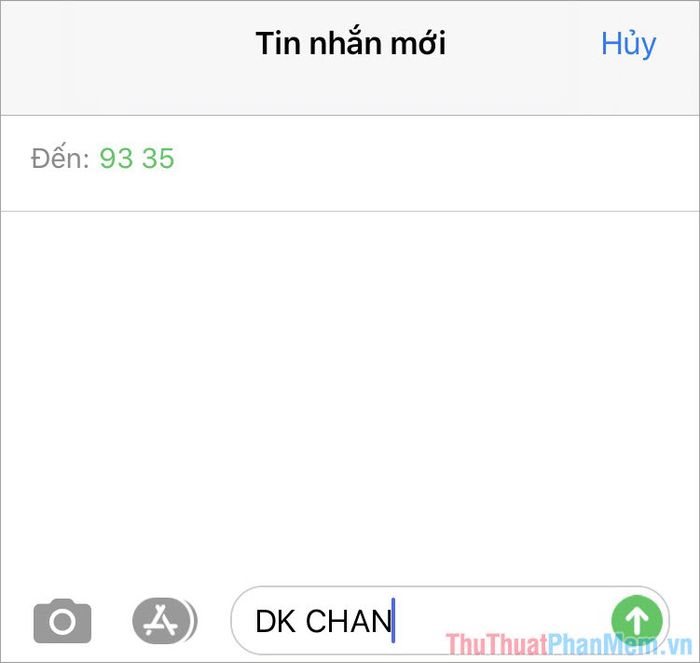Tap the Đến recipient field

click(350, 158)
